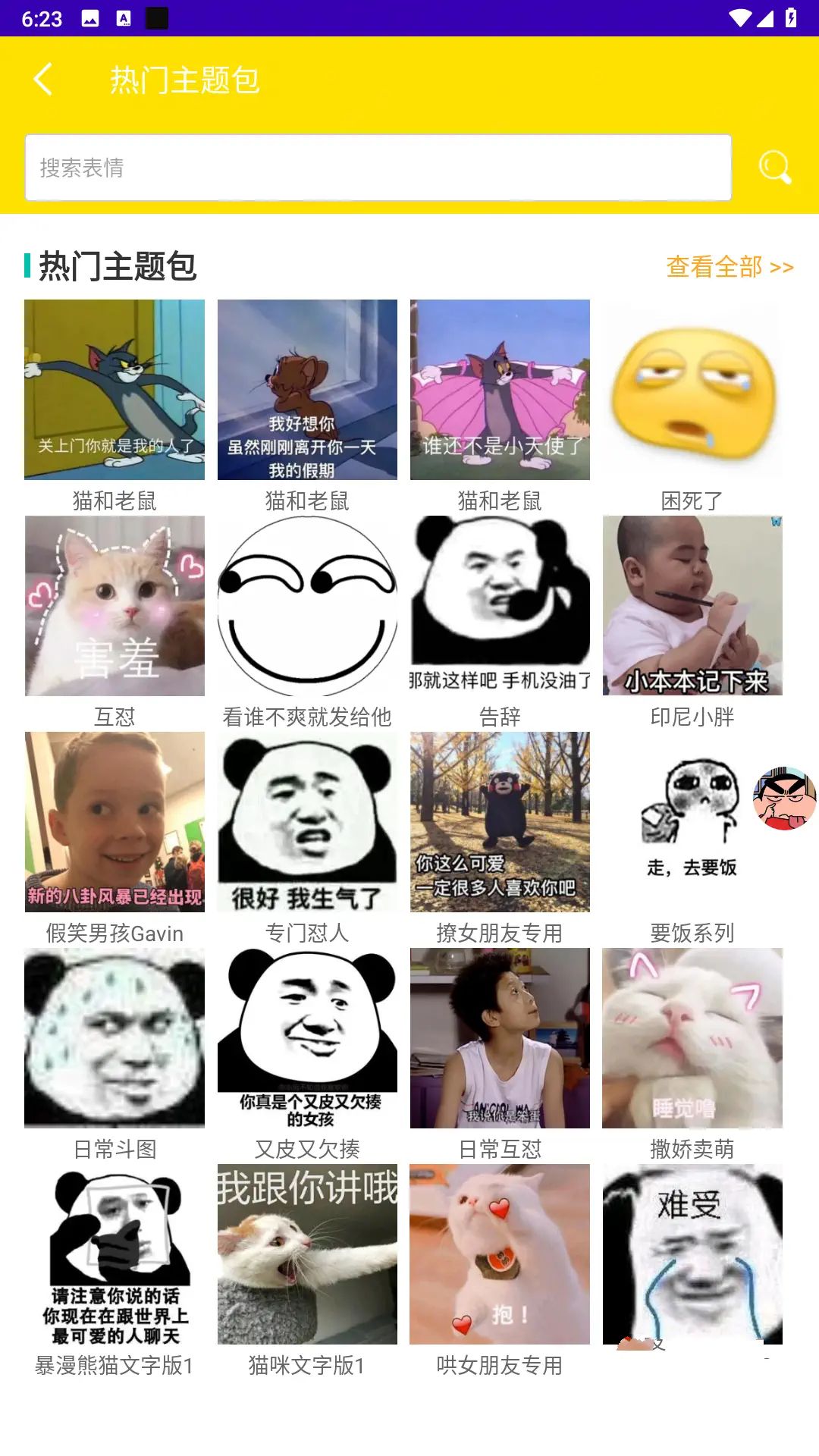The image size is (819, 1456).
Task: Open the 日常互怼 pack
Action: (500, 1038)
